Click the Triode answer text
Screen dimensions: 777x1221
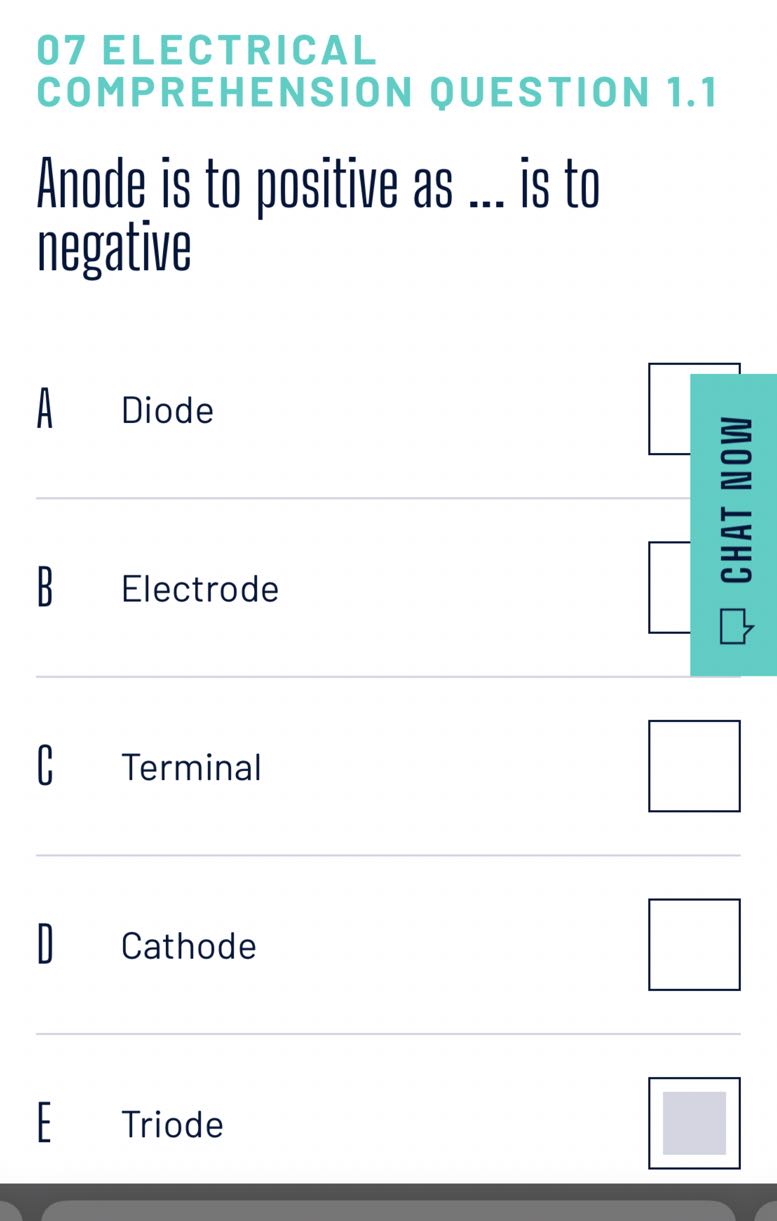pyautogui.click(x=172, y=1124)
